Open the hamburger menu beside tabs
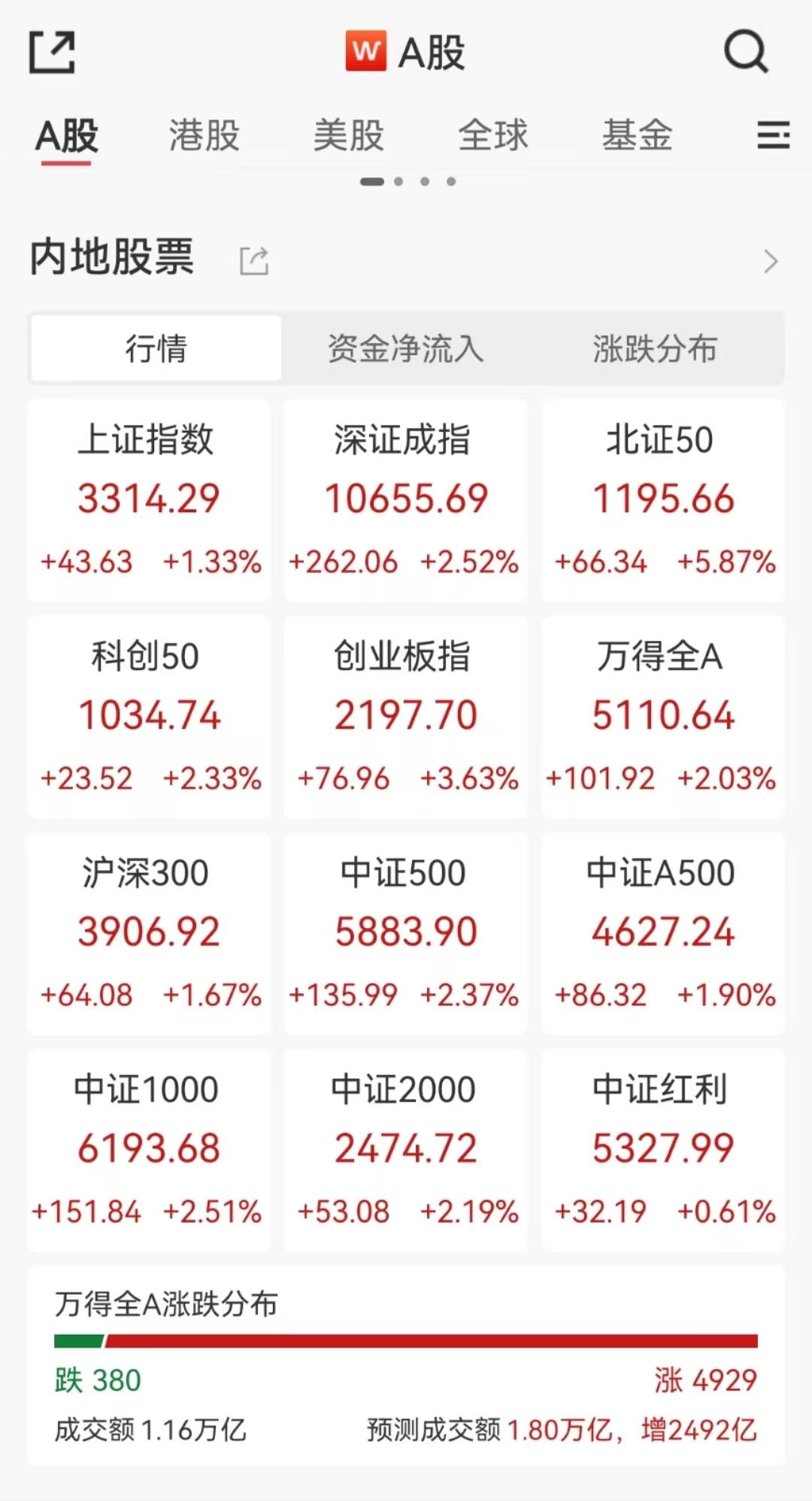This screenshot has height=1501, width=812. [773, 136]
